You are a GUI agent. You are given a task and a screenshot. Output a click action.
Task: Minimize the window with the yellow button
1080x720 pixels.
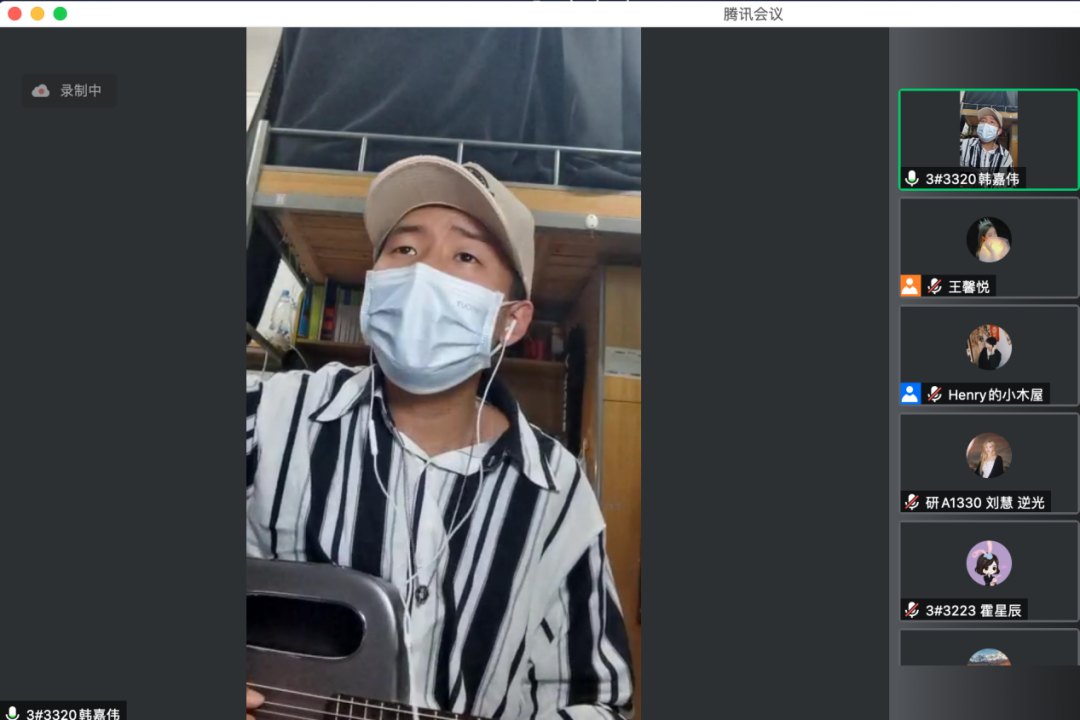click(x=37, y=13)
